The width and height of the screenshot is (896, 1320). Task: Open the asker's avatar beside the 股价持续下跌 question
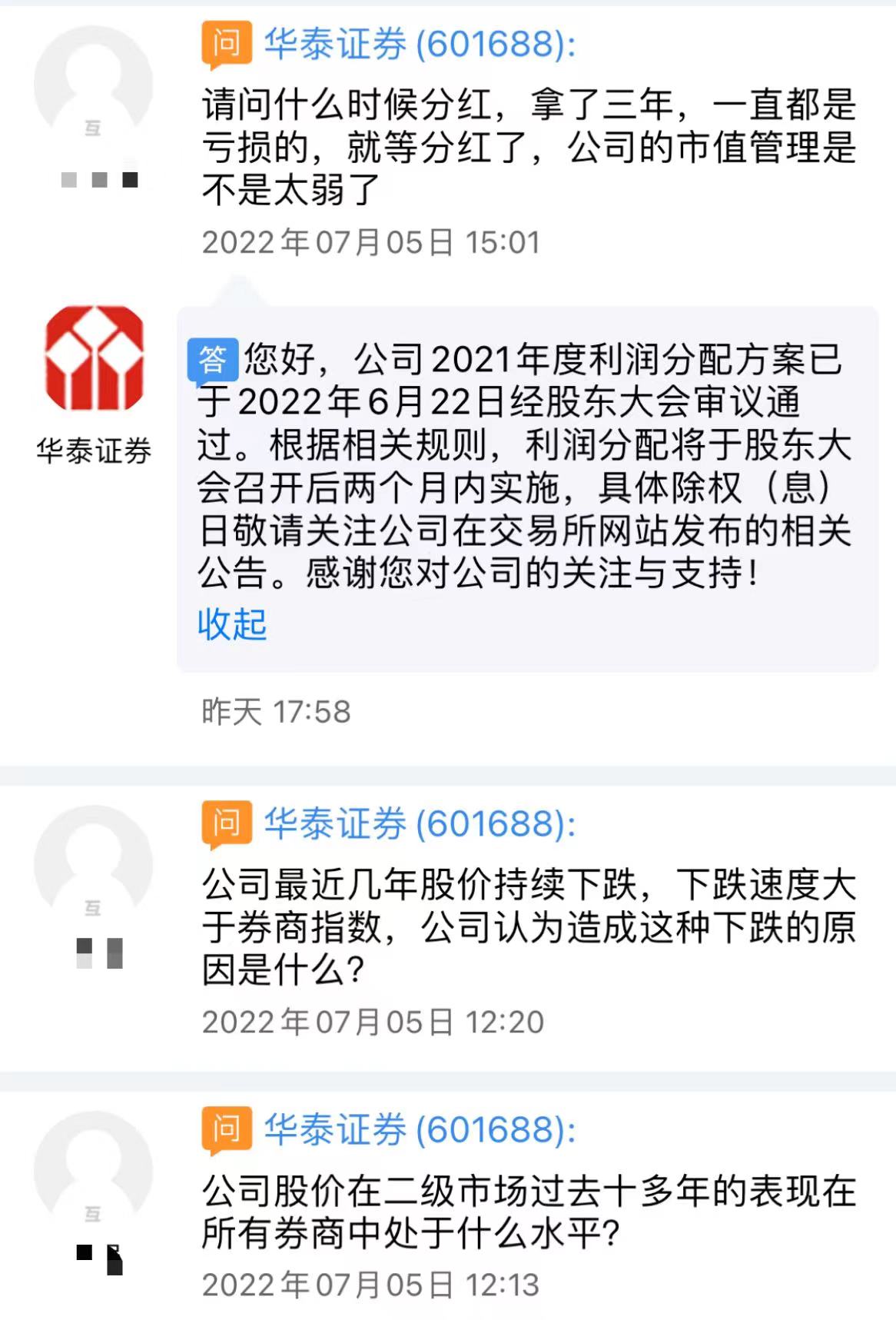[94, 865]
